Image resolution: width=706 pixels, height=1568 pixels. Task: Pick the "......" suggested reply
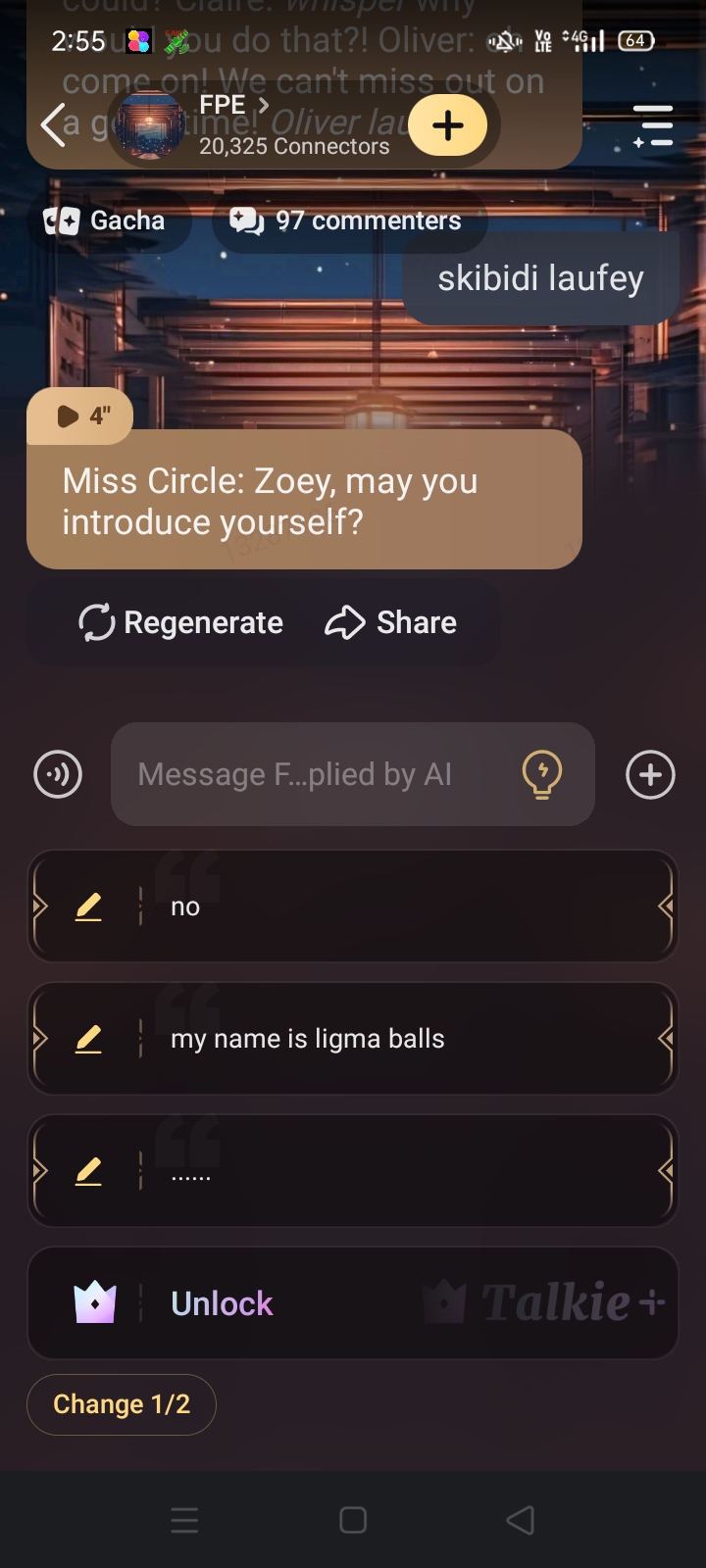click(353, 1171)
